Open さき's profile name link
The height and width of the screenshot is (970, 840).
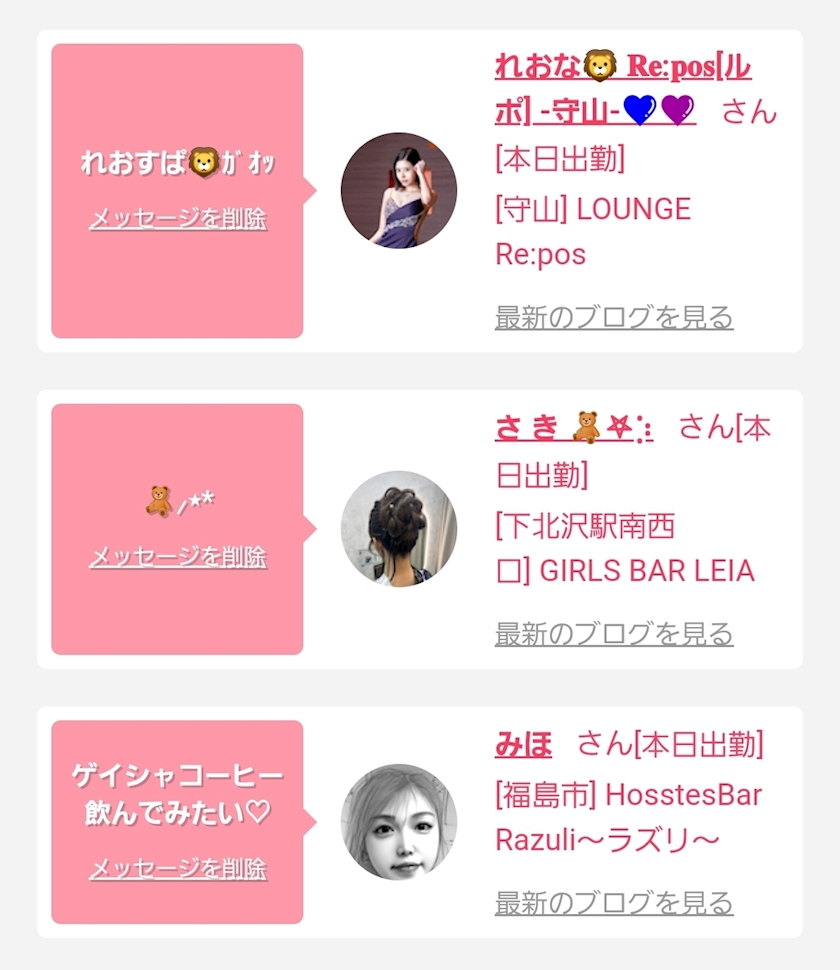point(574,429)
